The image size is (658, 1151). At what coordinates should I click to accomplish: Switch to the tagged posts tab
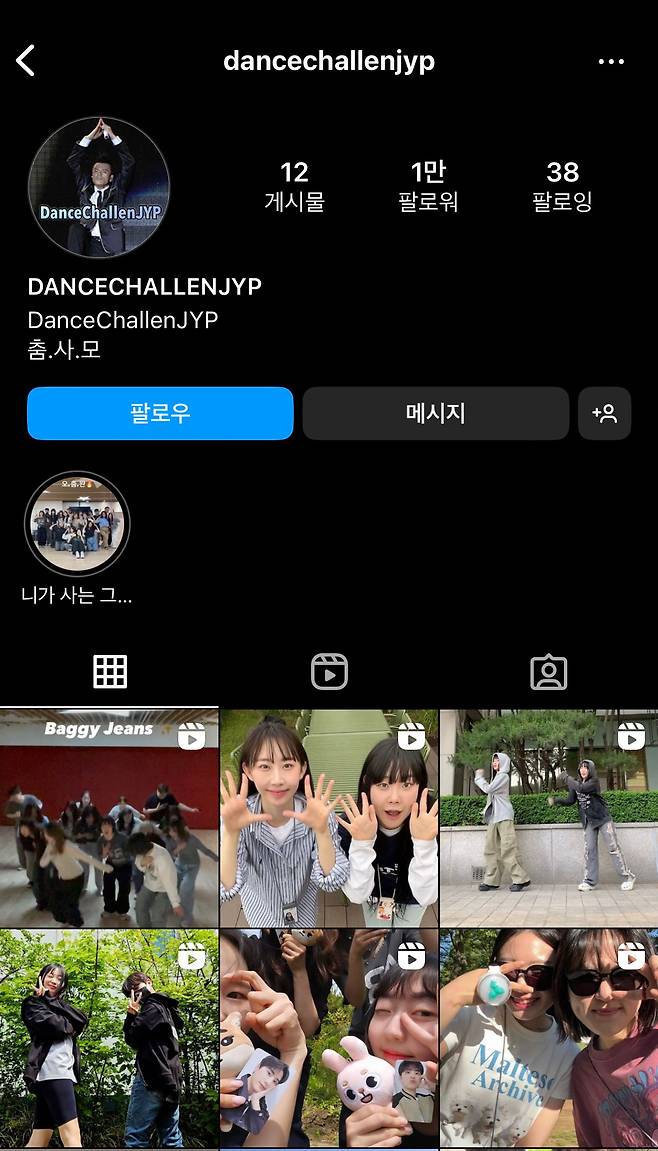pos(548,672)
